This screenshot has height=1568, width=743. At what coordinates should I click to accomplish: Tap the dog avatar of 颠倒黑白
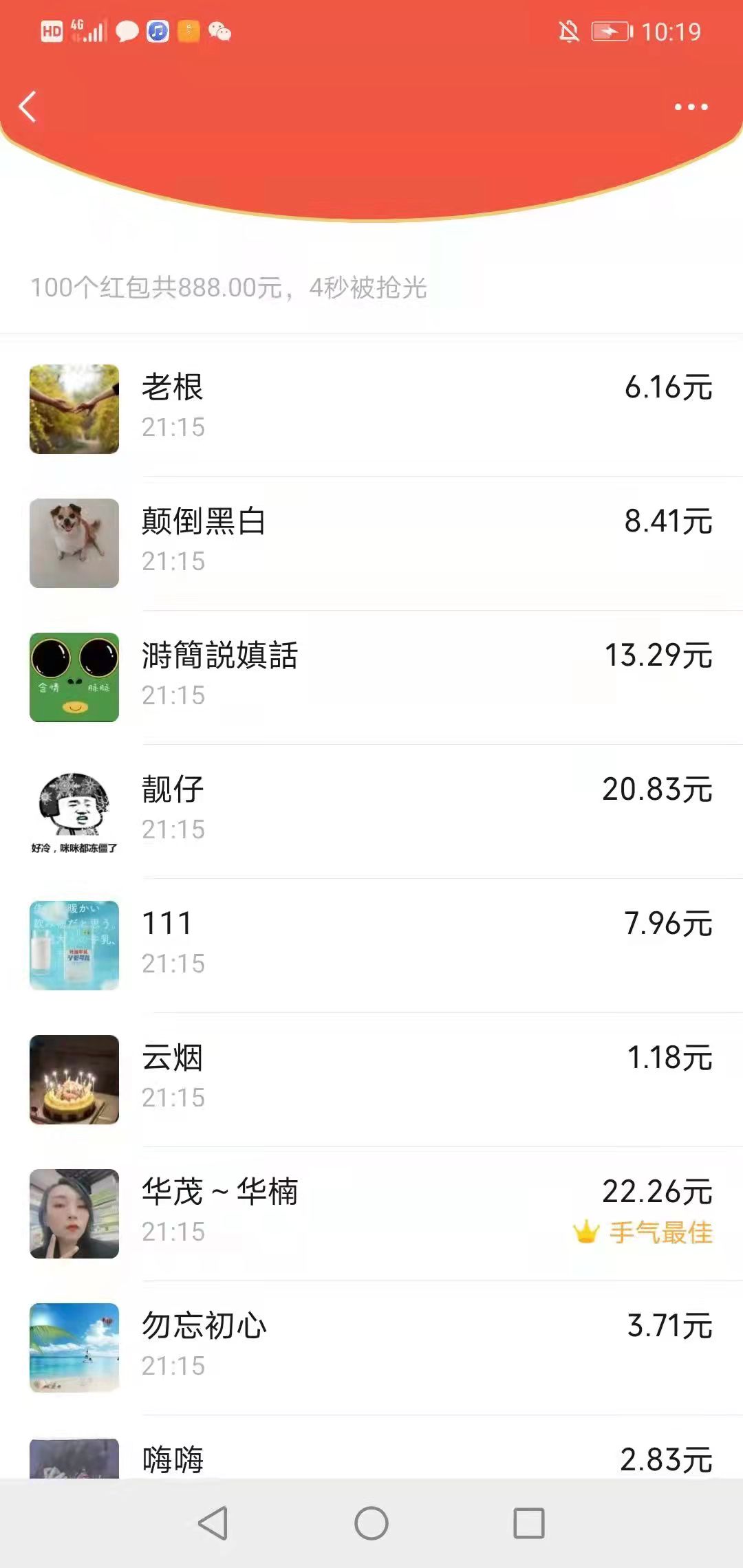click(74, 543)
